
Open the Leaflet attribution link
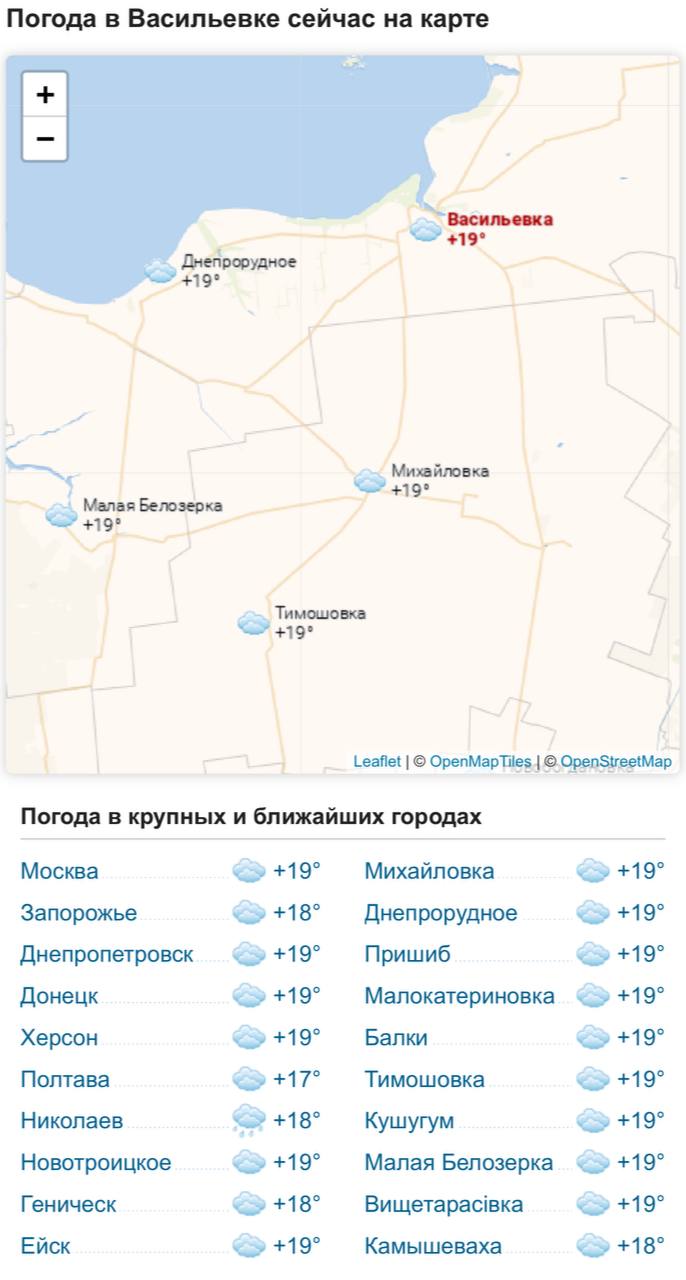point(377,762)
